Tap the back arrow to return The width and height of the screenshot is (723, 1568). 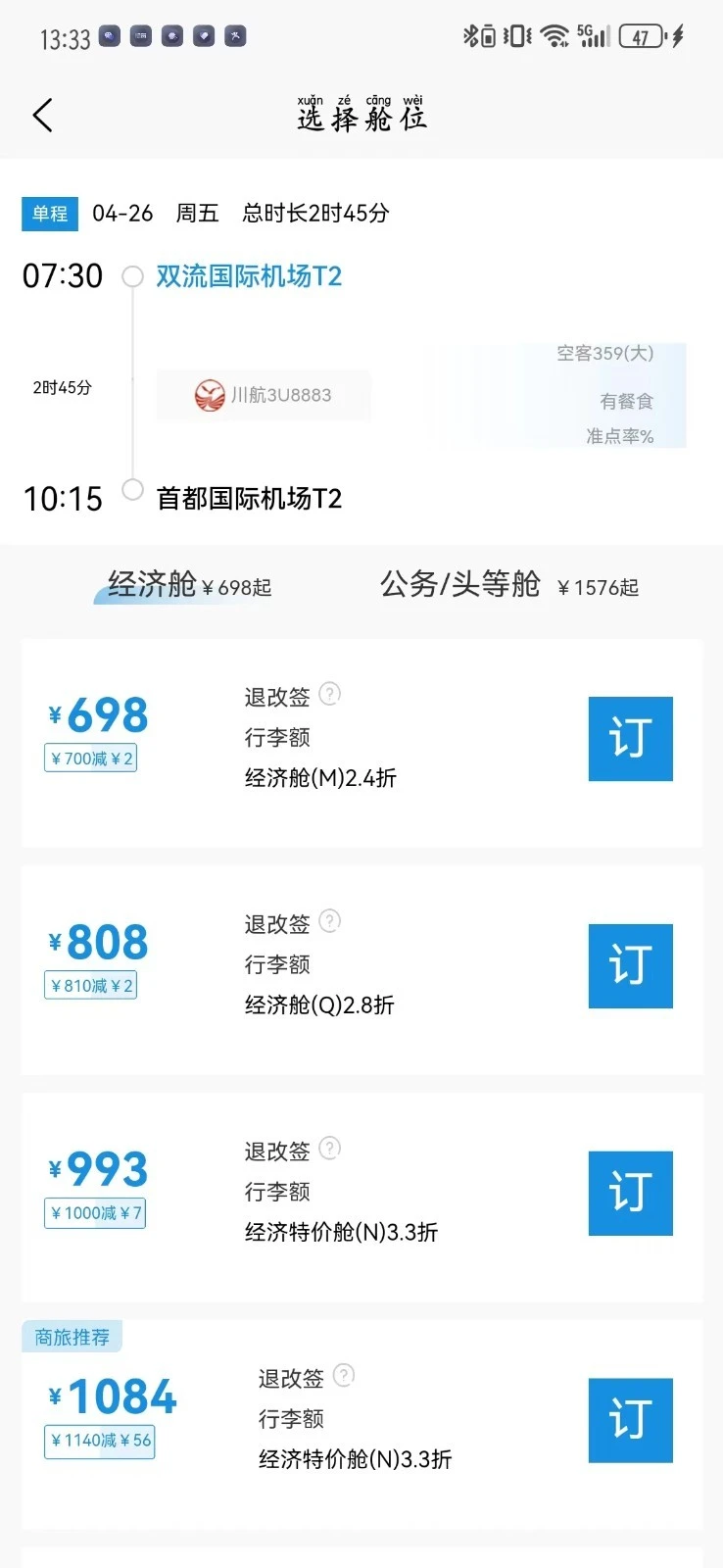42,115
